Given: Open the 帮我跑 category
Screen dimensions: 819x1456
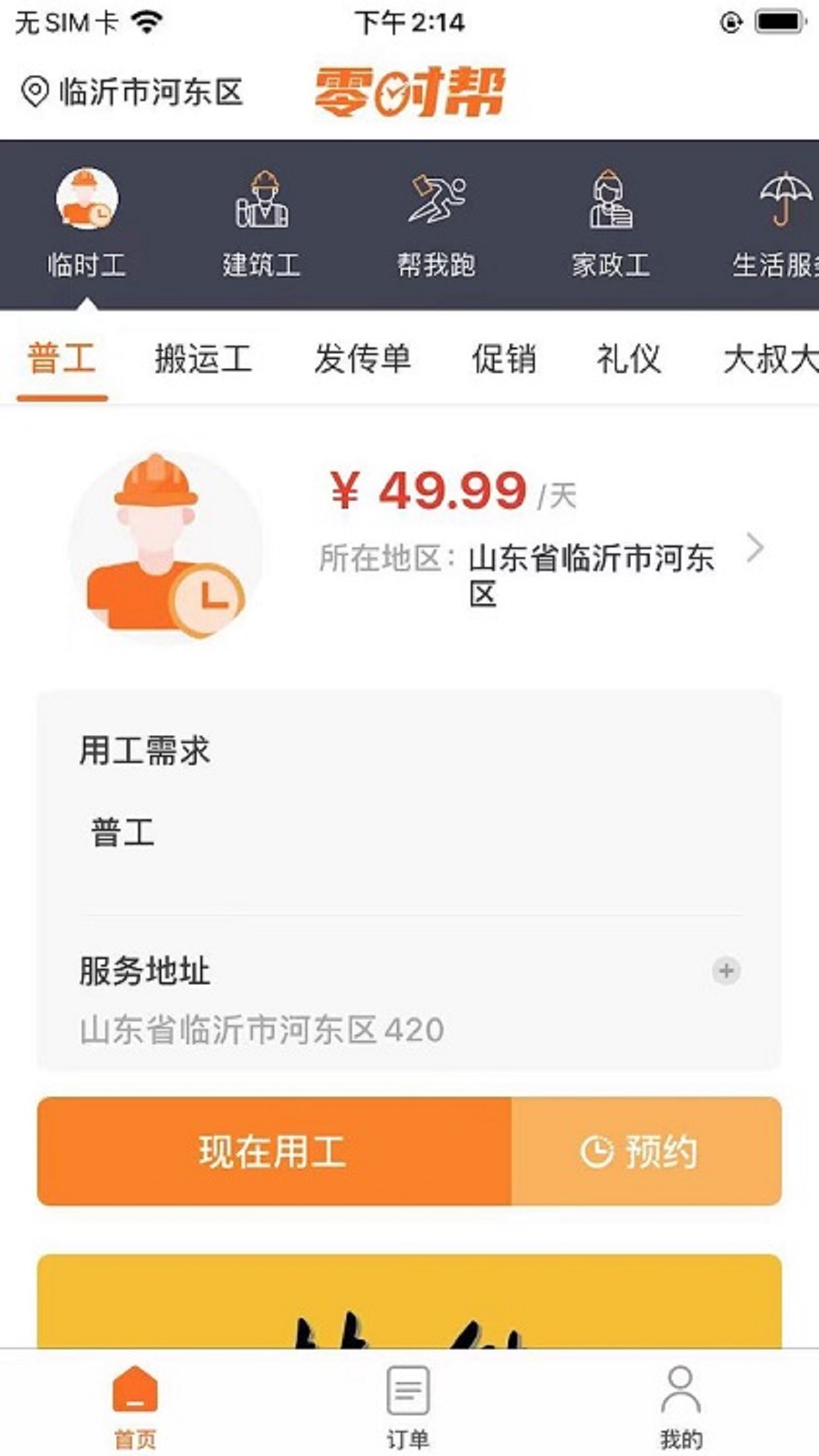Looking at the screenshot, I should (x=436, y=223).
